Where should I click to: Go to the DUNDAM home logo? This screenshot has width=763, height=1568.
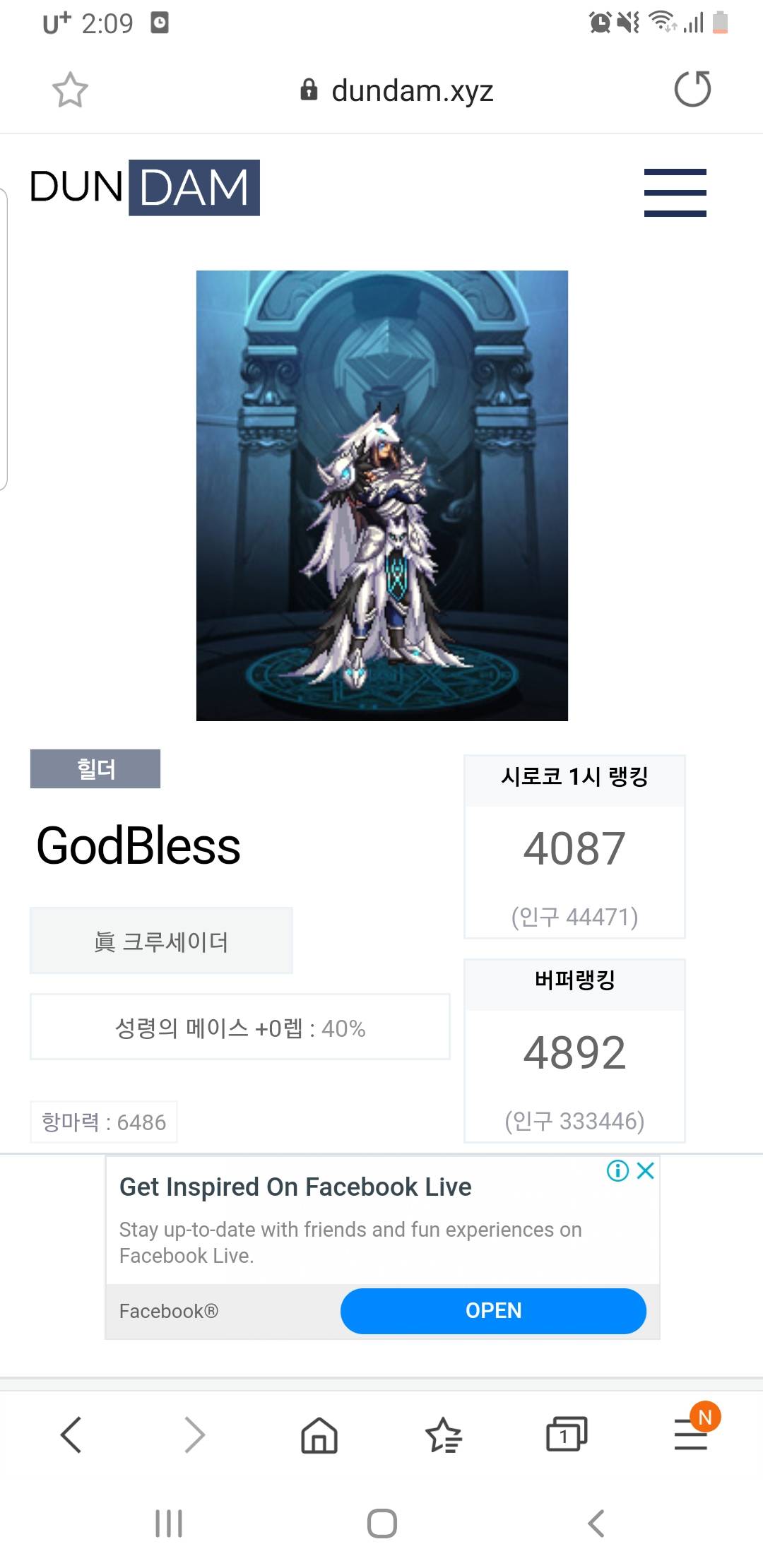pos(145,188)
